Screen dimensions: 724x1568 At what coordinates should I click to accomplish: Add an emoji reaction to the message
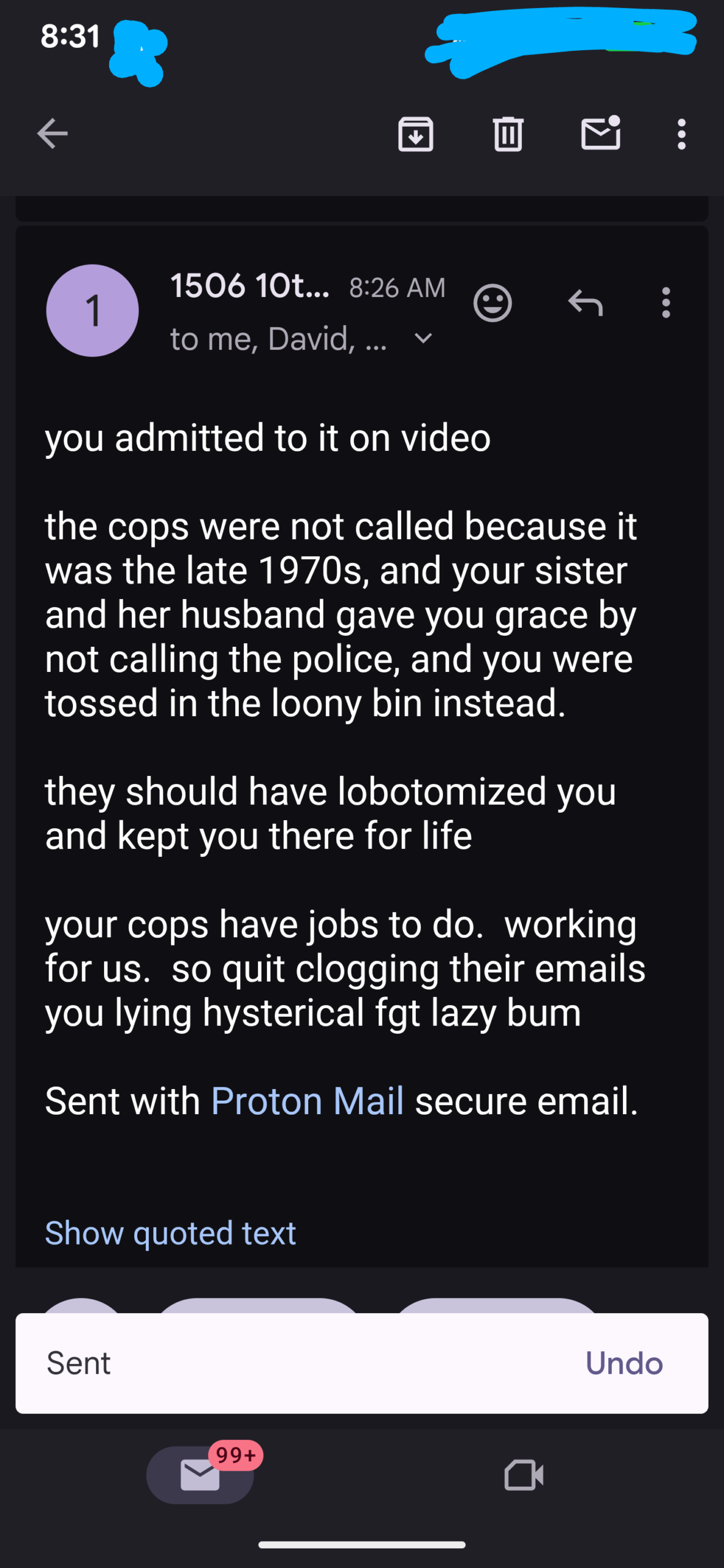coord(492,303)
